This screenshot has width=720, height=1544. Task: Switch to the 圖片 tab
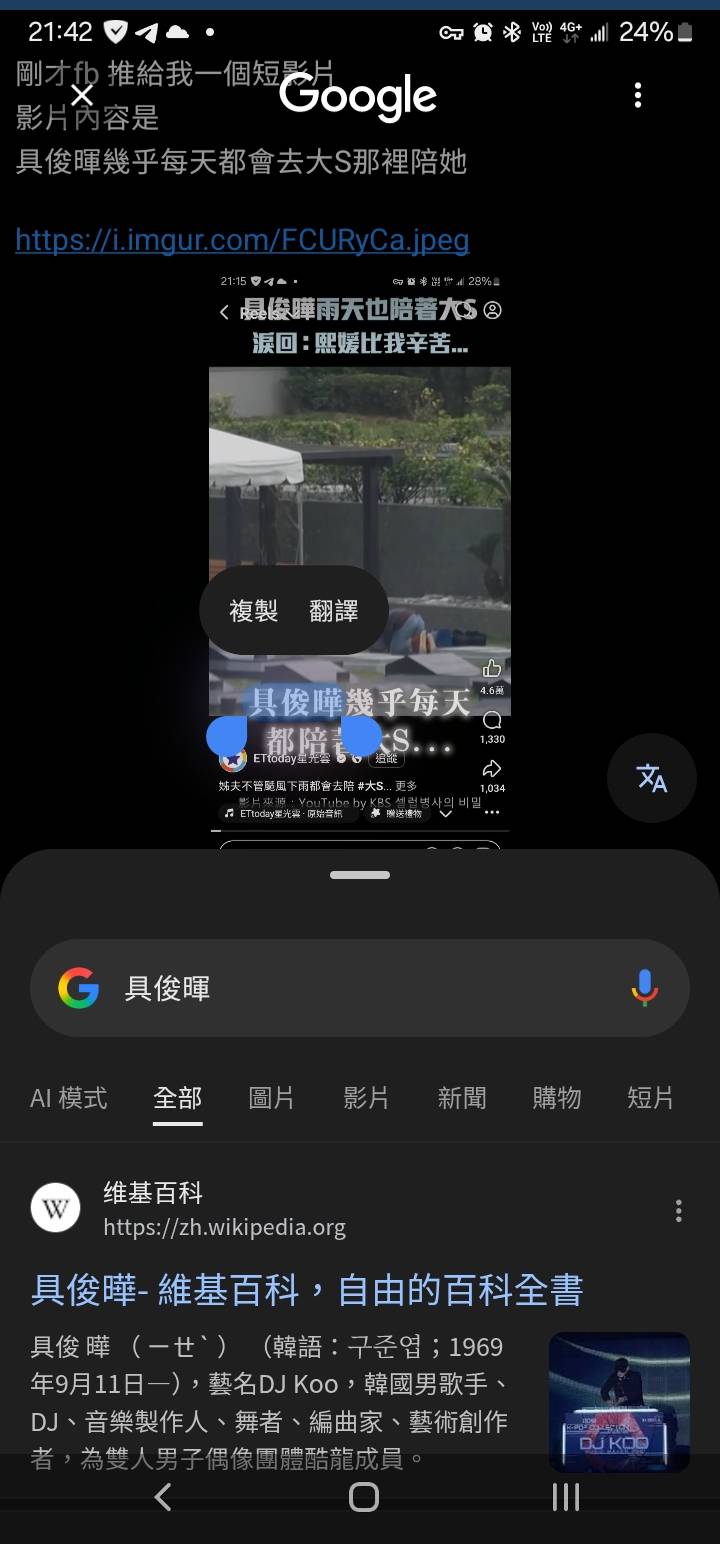271,1098
